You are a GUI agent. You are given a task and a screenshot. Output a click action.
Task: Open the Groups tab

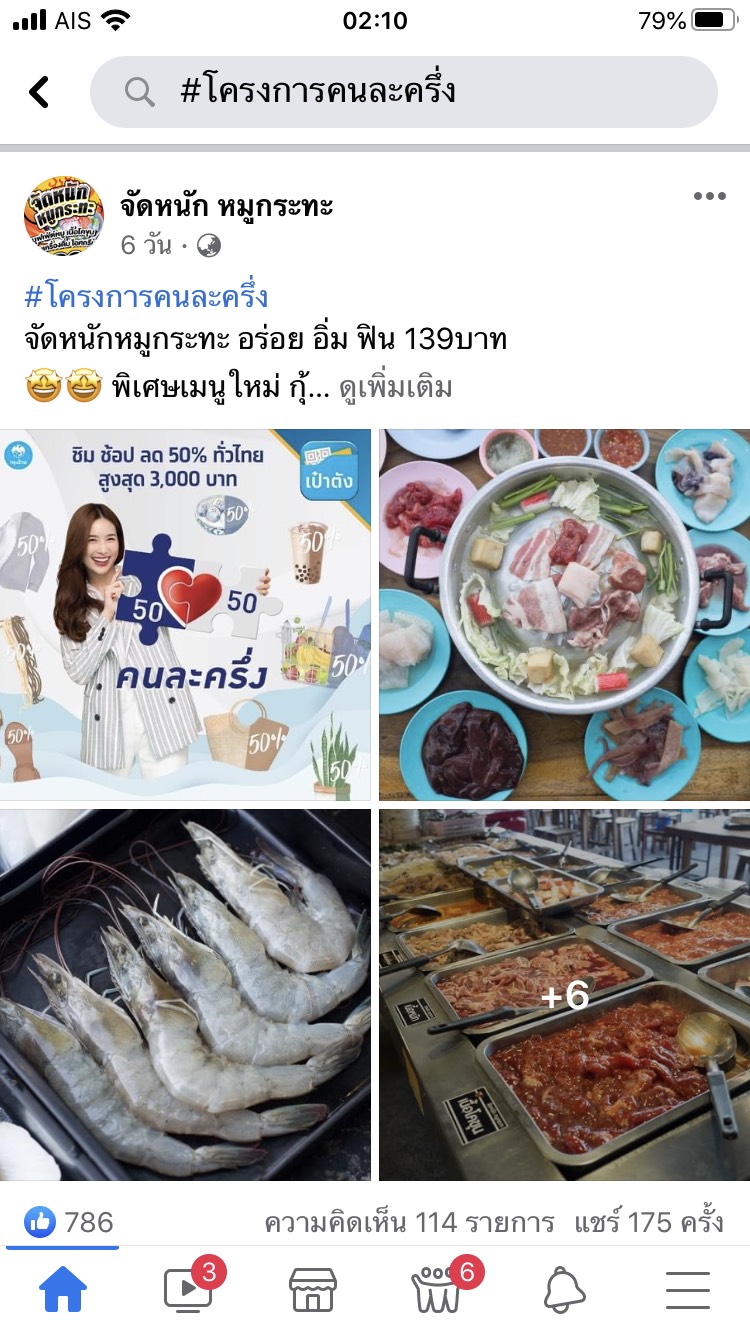[438, 1290]
